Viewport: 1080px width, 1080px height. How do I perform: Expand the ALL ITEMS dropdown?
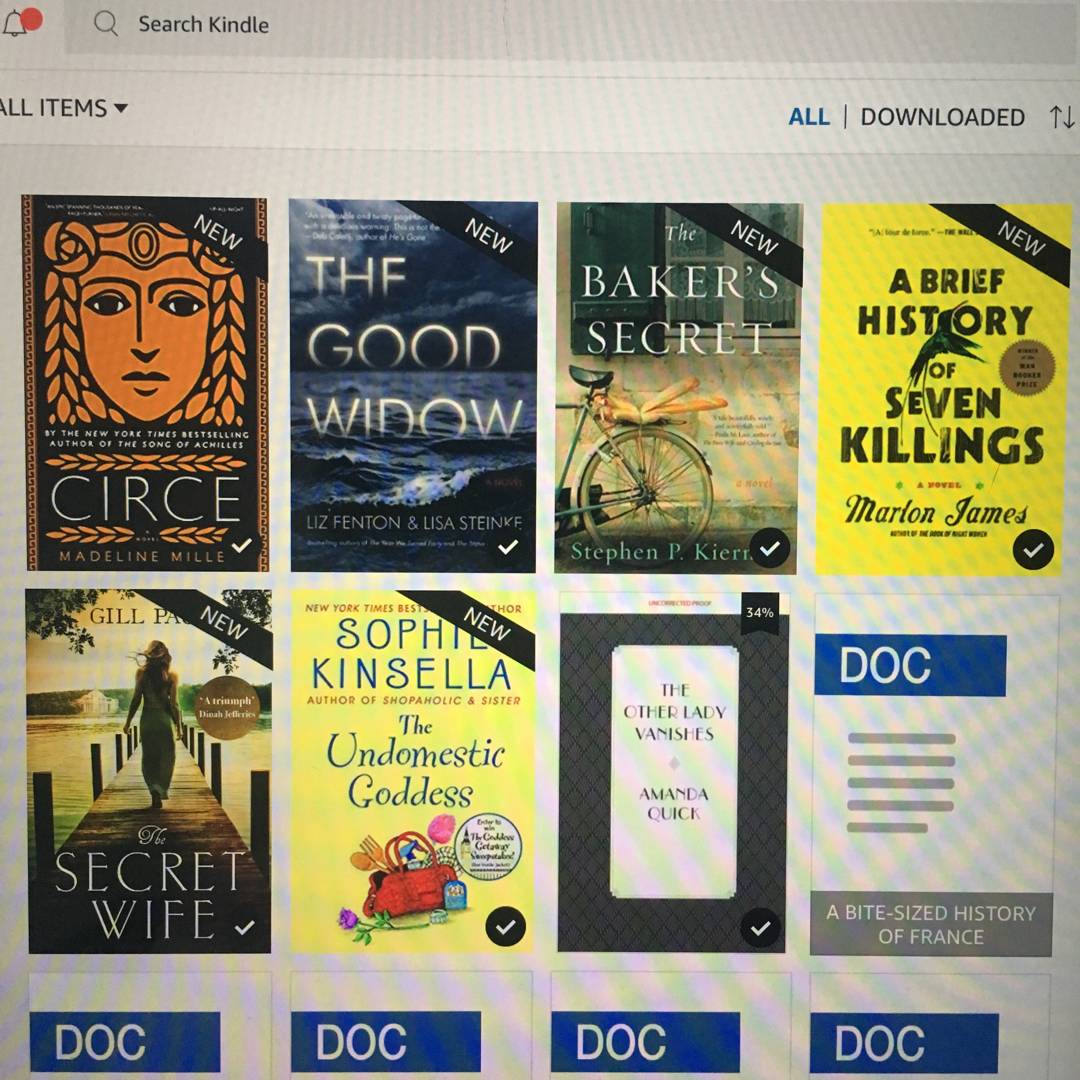click(x=63, y=108)
